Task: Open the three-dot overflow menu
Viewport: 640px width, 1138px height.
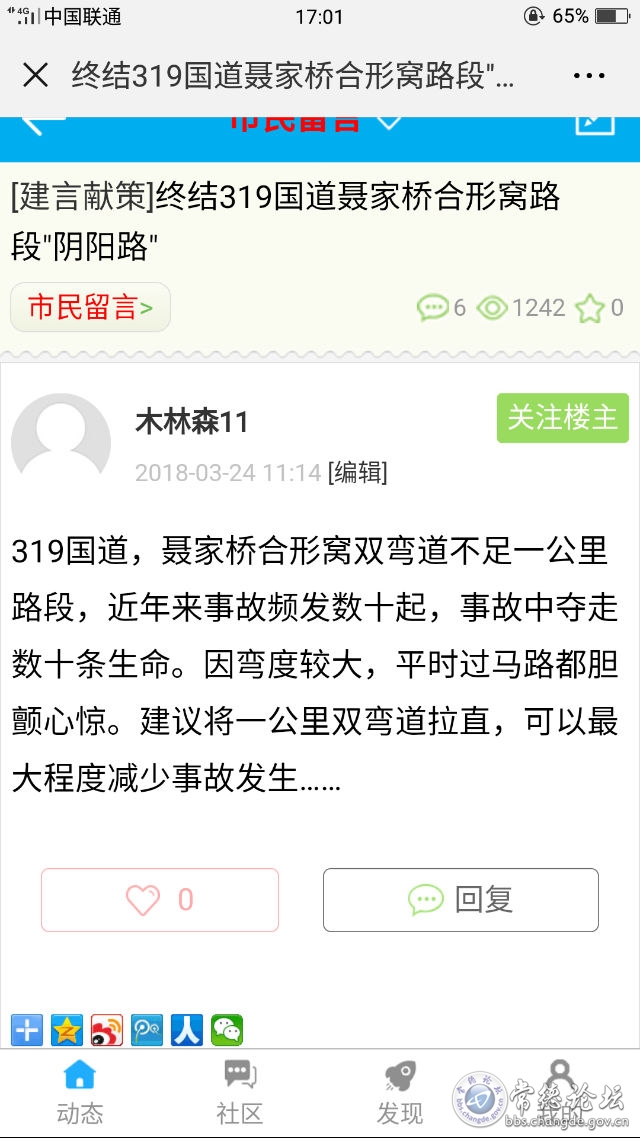Action: 589,76
